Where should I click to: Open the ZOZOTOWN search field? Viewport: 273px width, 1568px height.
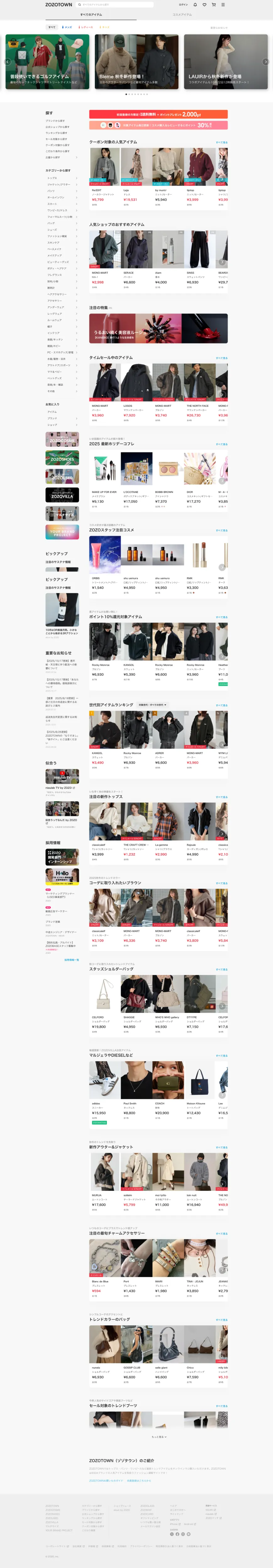click(x=116, y=5)
